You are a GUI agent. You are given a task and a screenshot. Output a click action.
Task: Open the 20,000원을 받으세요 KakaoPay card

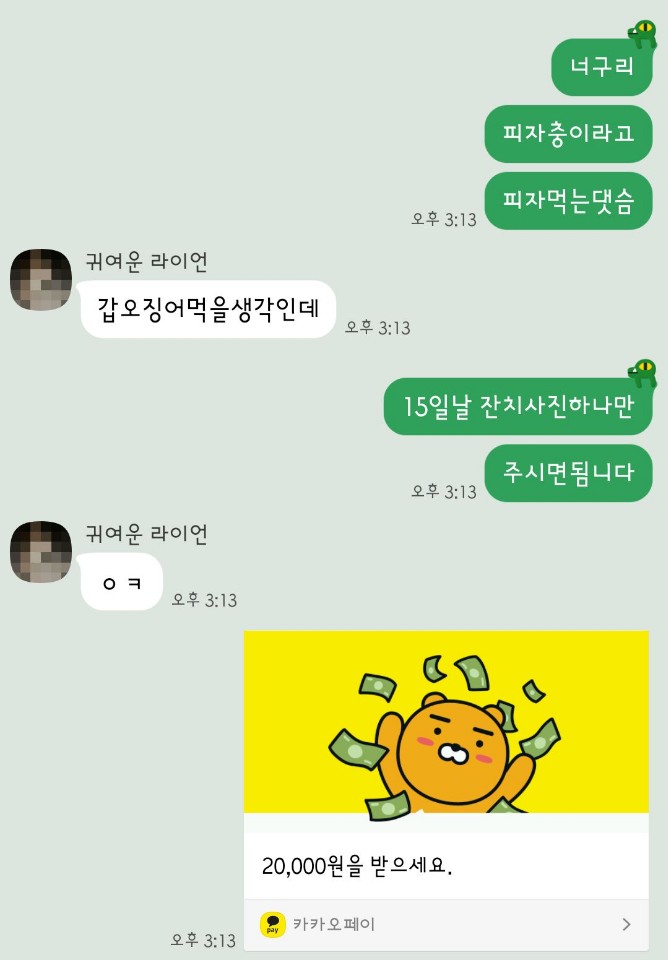click(x=446, y=760)
